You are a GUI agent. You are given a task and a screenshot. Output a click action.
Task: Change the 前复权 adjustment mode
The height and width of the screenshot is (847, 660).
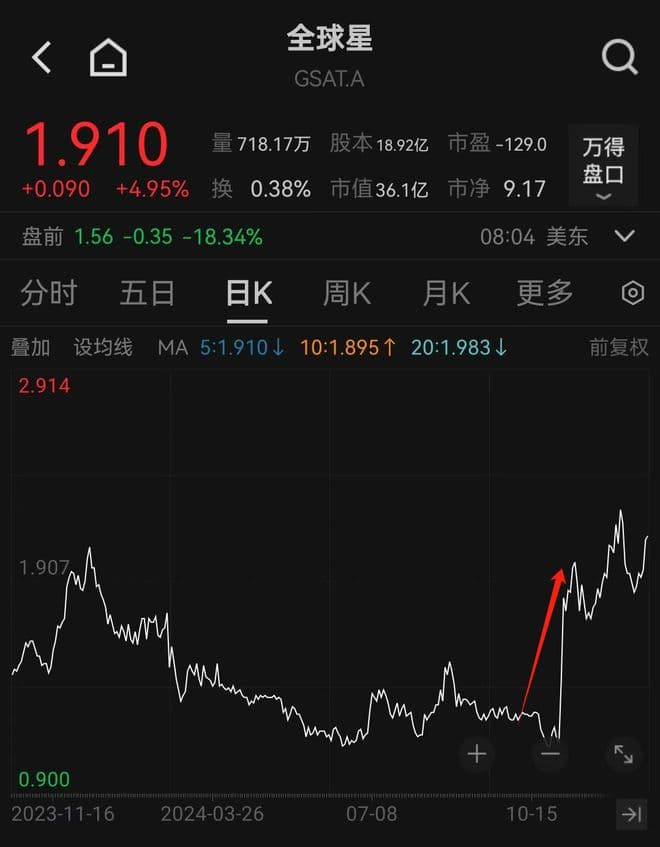pos(619,348)
